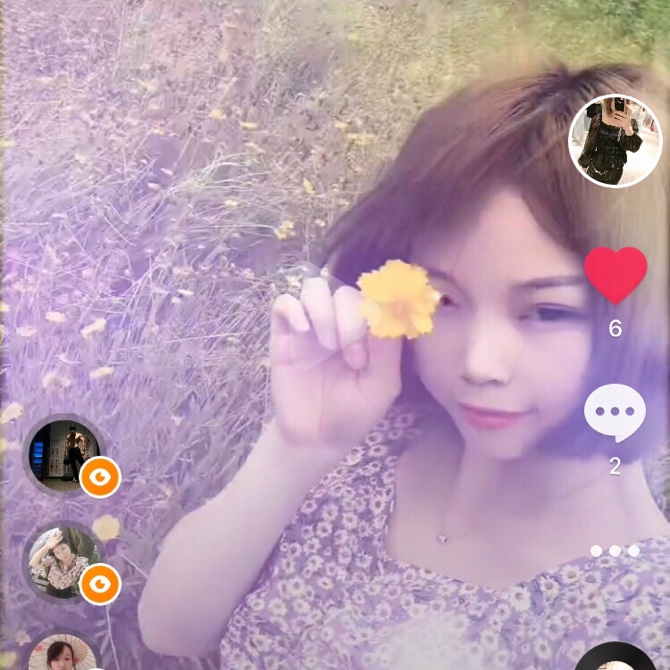Open the creator's profile avatar

click(x=615, y=141)
